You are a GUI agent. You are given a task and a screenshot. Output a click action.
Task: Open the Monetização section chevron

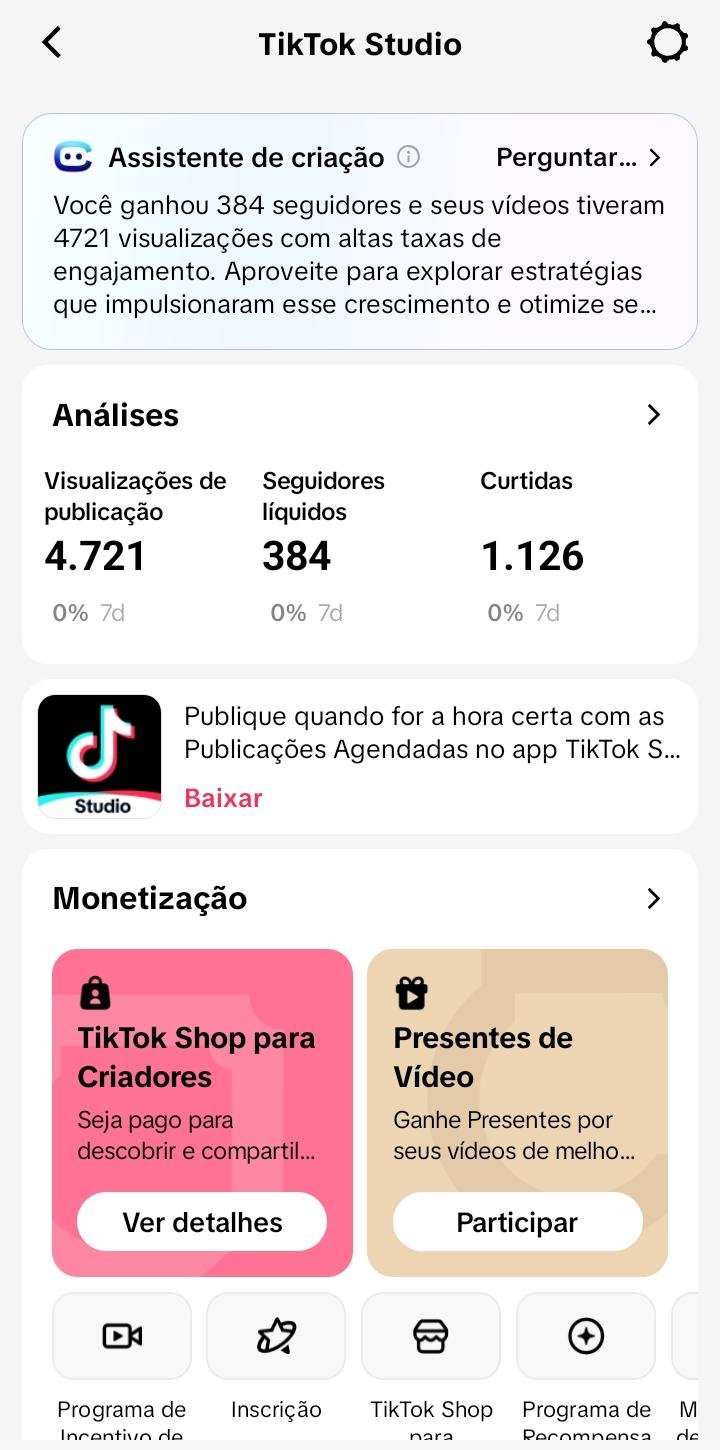pos(654,899)
